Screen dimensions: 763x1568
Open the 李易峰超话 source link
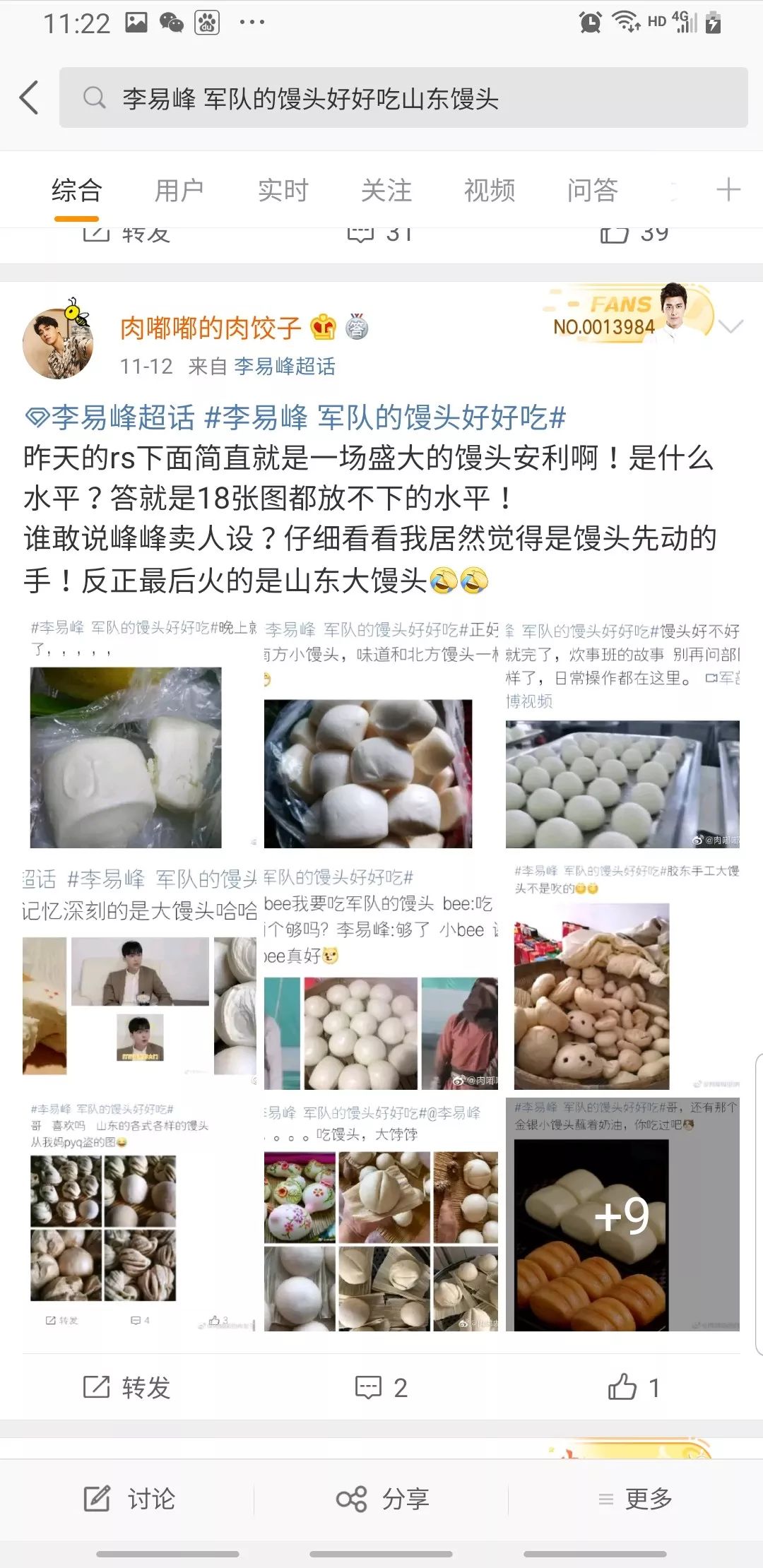tap(285, 367)
